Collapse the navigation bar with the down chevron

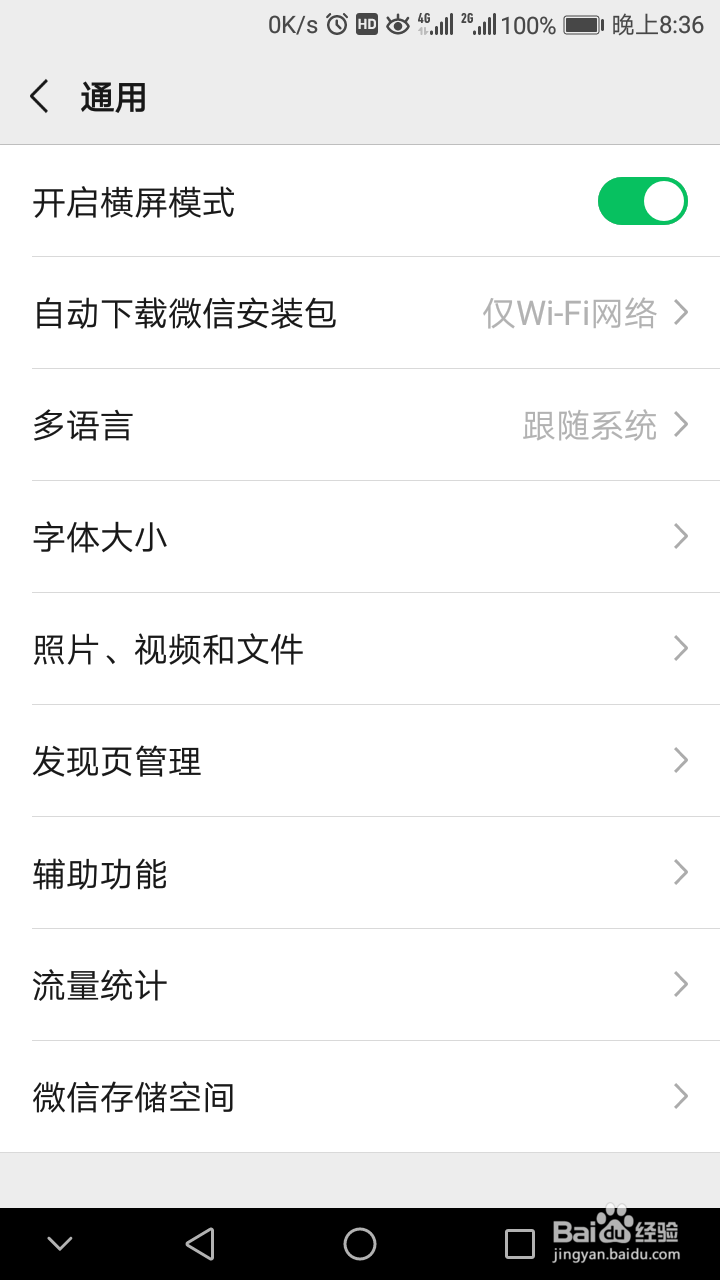pyautogui.click(x=60, y=1243)
